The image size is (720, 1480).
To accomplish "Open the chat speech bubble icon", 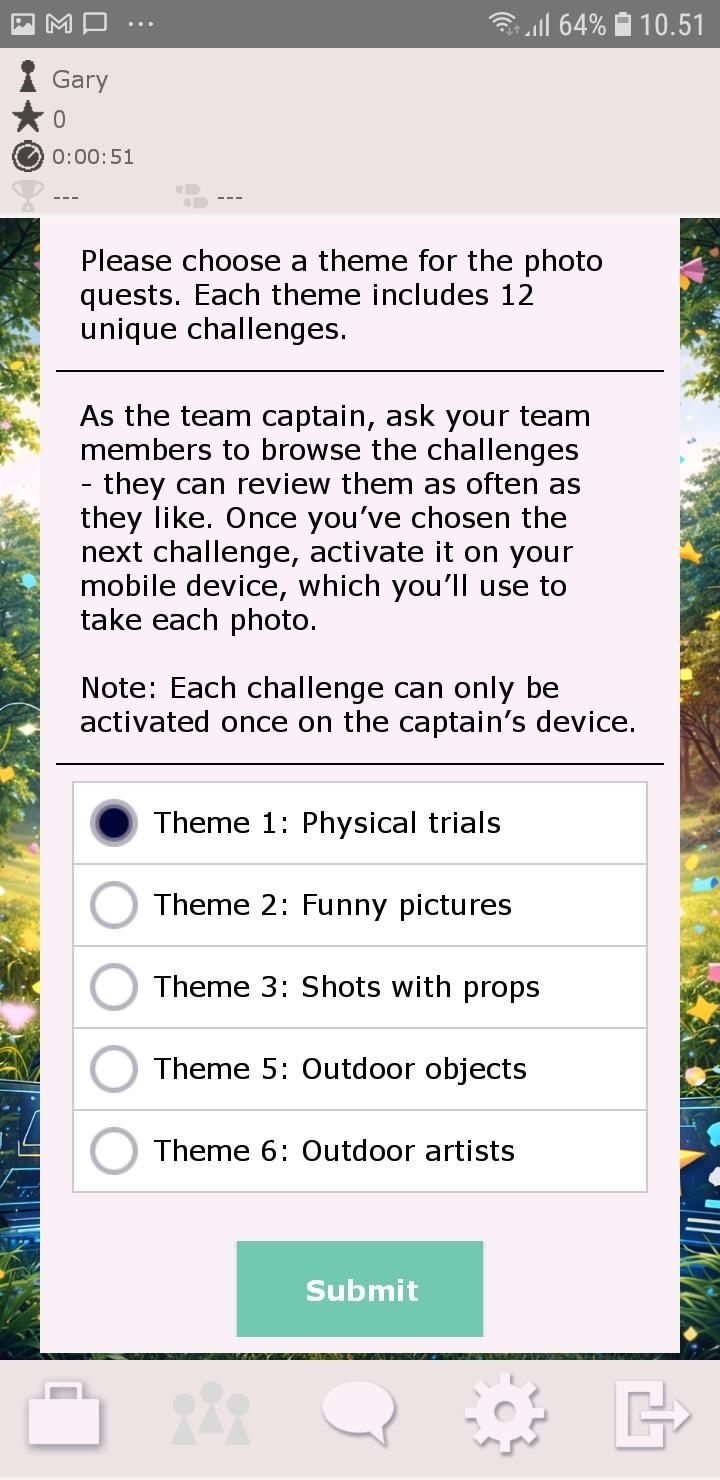I will coord(358,1412).
